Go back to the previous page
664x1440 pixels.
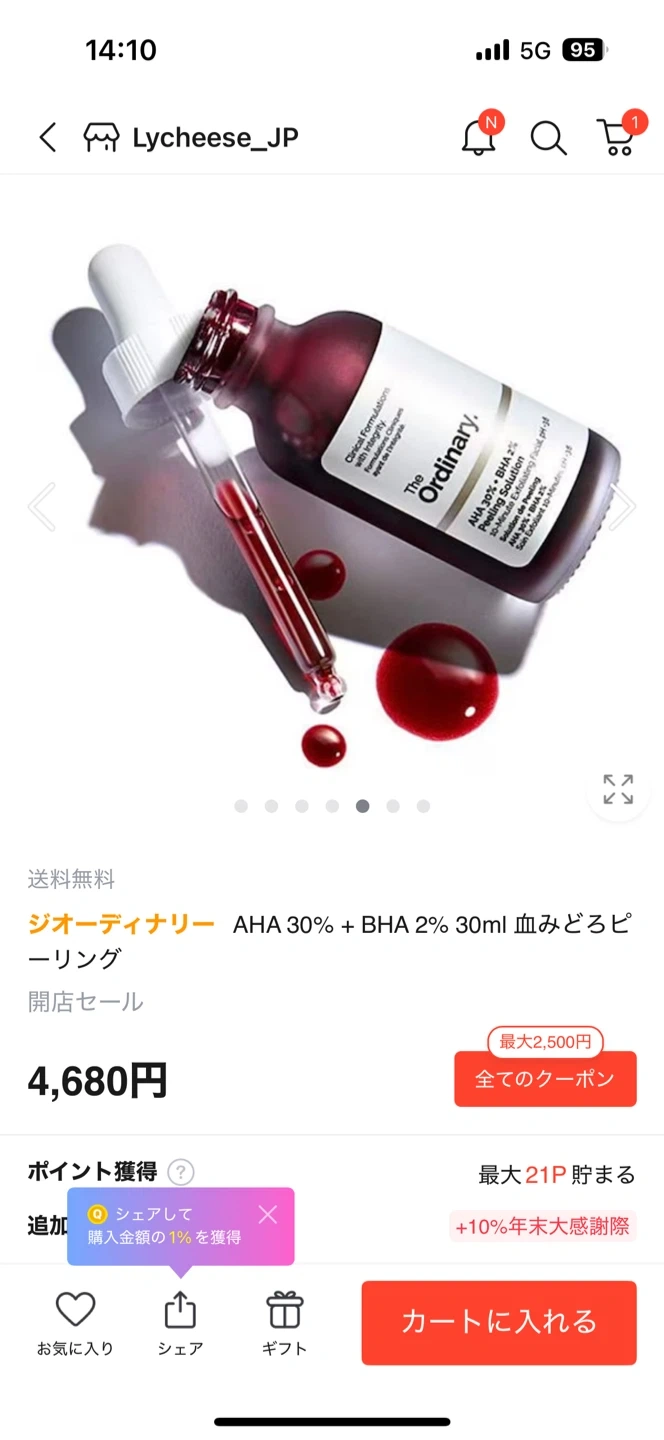pyautogui.click(x=47, y=137)
